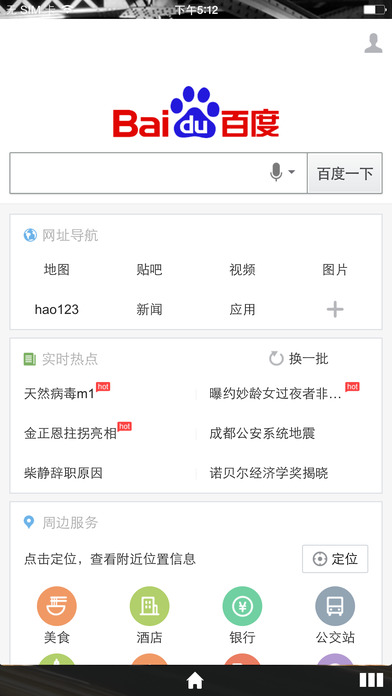Open the 贴吧 link
392x696 pixels.
[149, 269]
